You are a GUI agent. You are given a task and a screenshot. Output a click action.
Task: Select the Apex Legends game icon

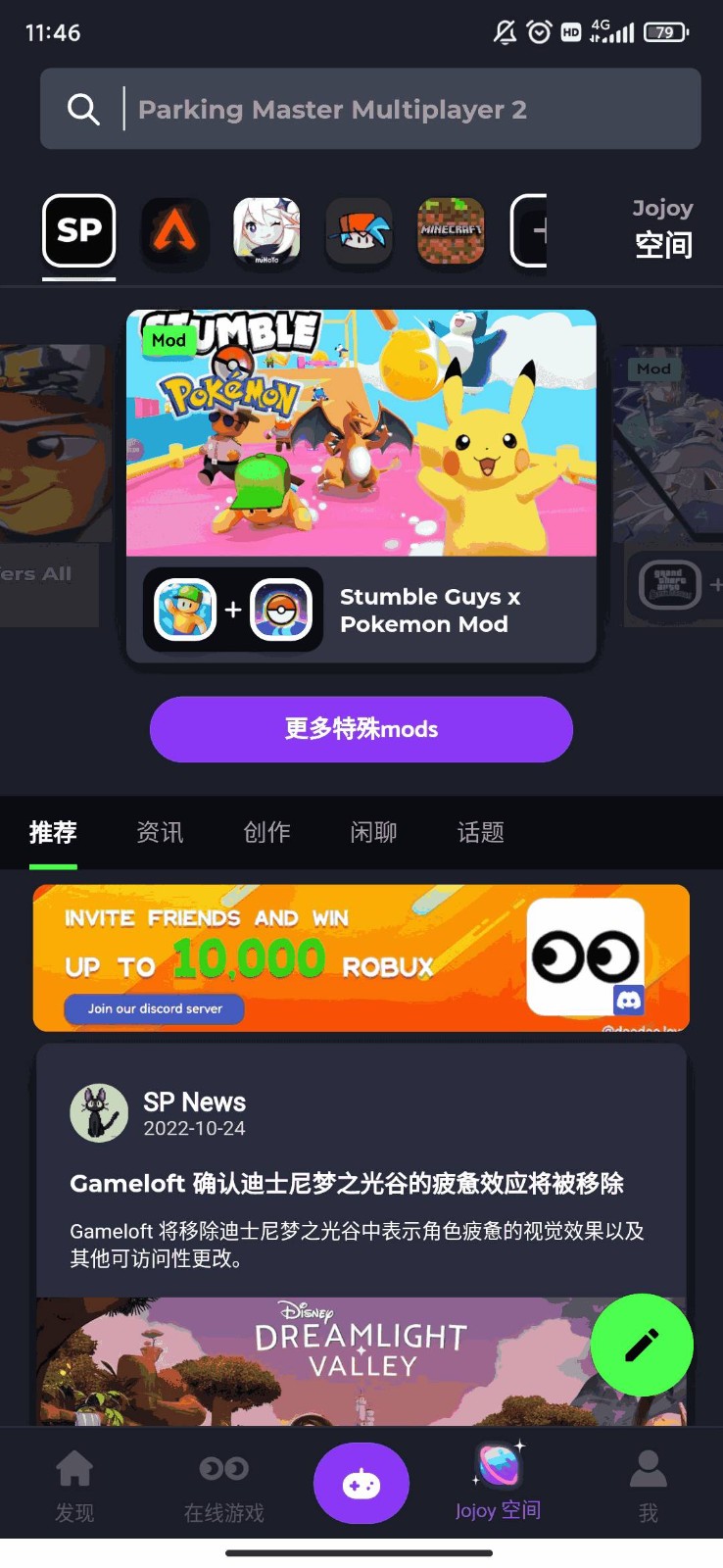tap(174, 231)
